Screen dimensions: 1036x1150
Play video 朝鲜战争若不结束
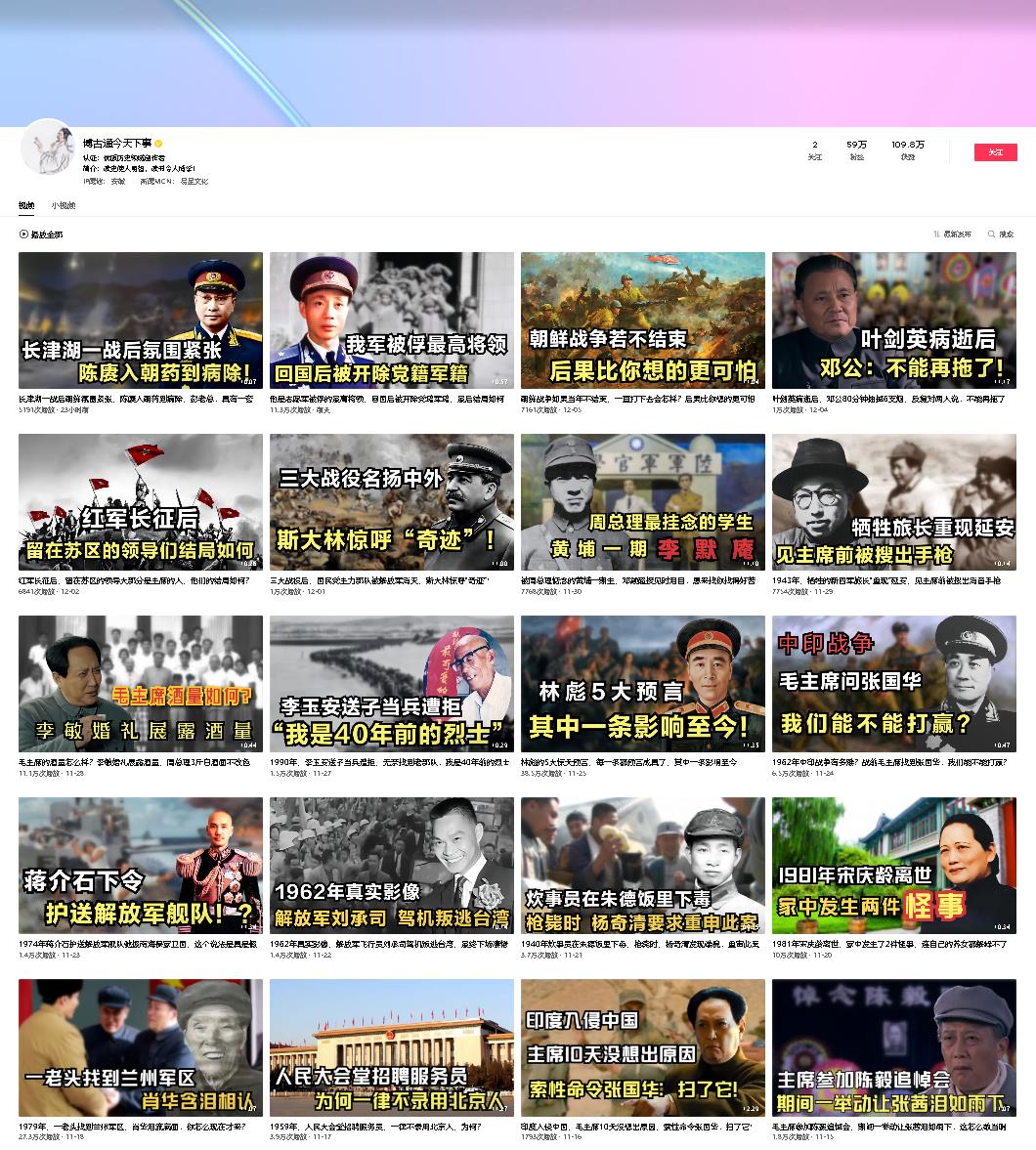coord(642,320)
